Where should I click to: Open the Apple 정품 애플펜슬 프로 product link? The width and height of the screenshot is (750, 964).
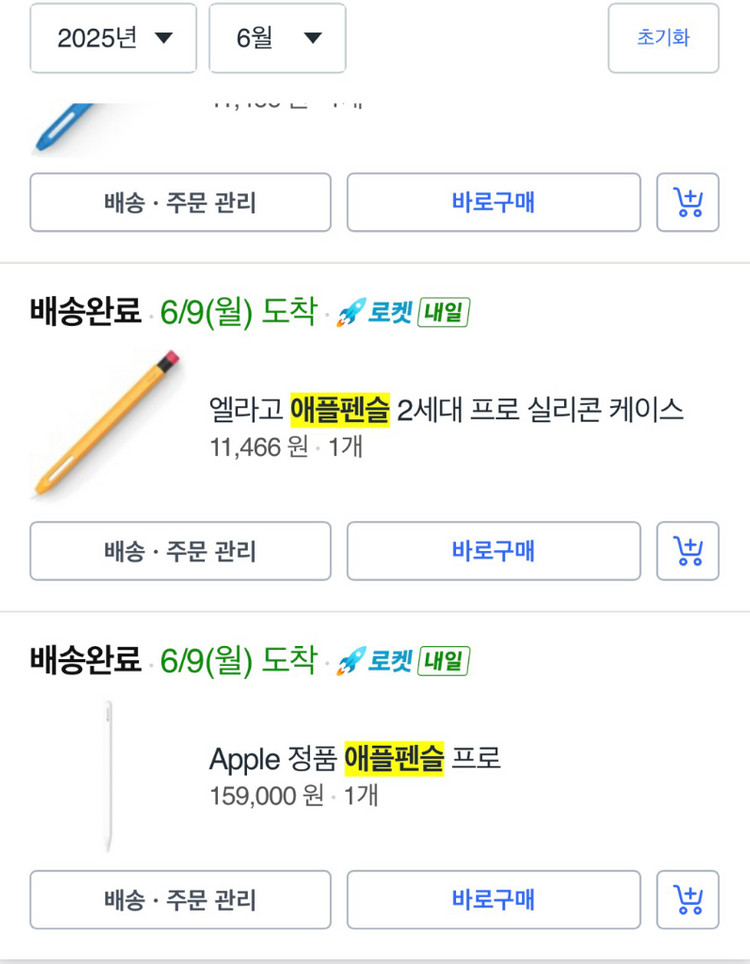(x=356, y=759)
